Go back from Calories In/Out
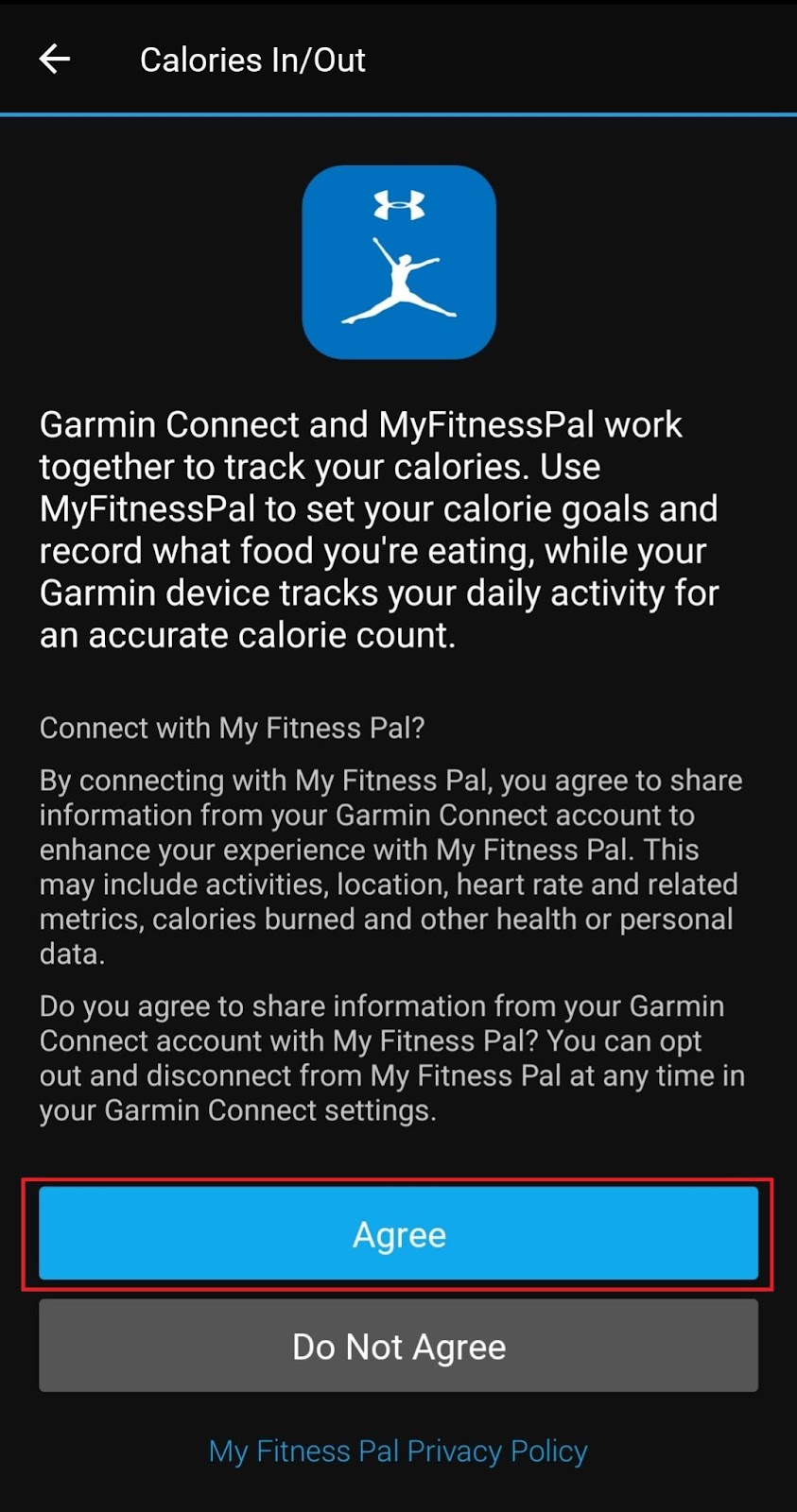Screen dimensions: 797x1512 [55, 60]
